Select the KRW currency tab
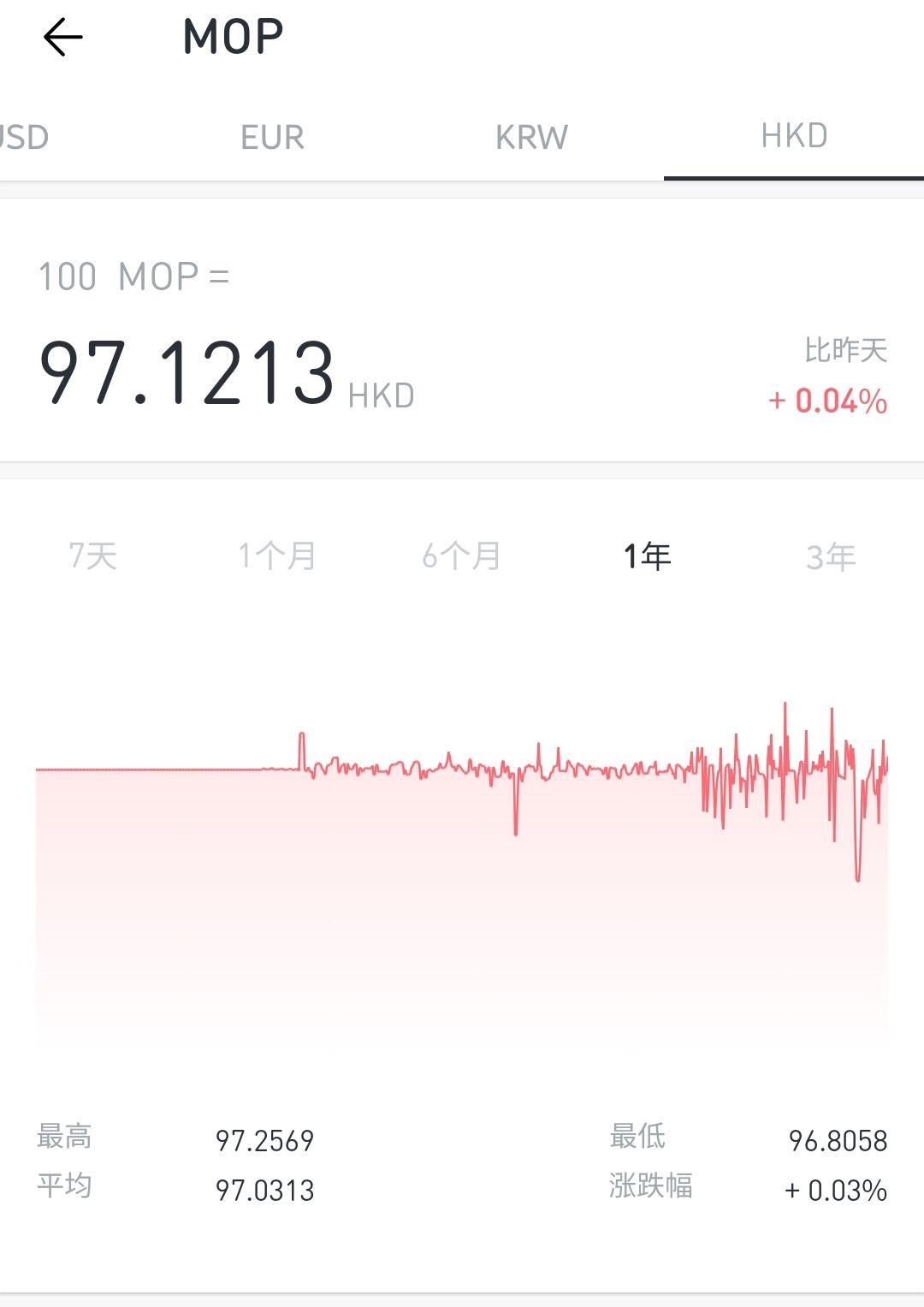 pyautogui.click(x=531, y=137)
